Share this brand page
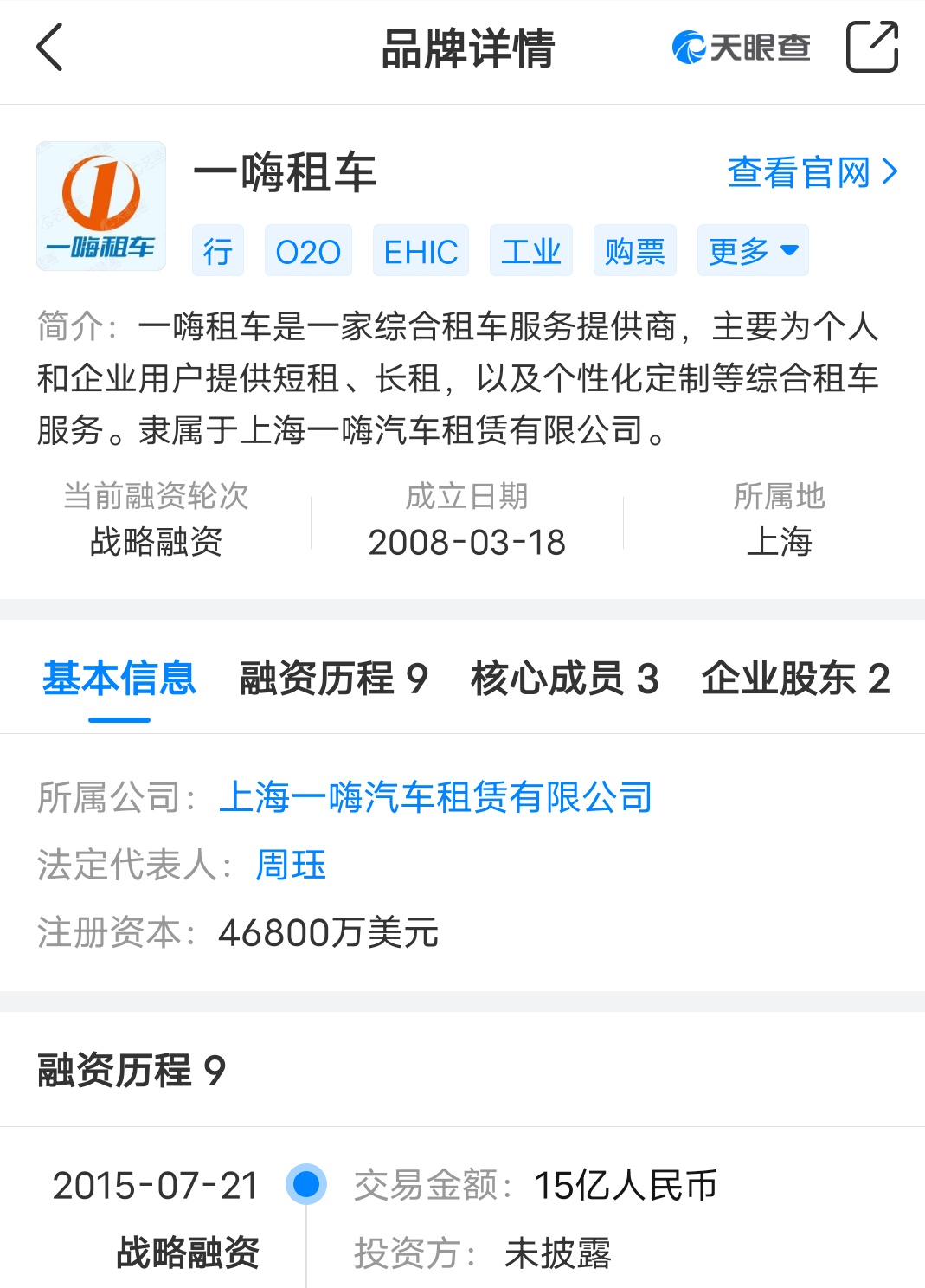The image size is (925, 1288). (871, 48)
